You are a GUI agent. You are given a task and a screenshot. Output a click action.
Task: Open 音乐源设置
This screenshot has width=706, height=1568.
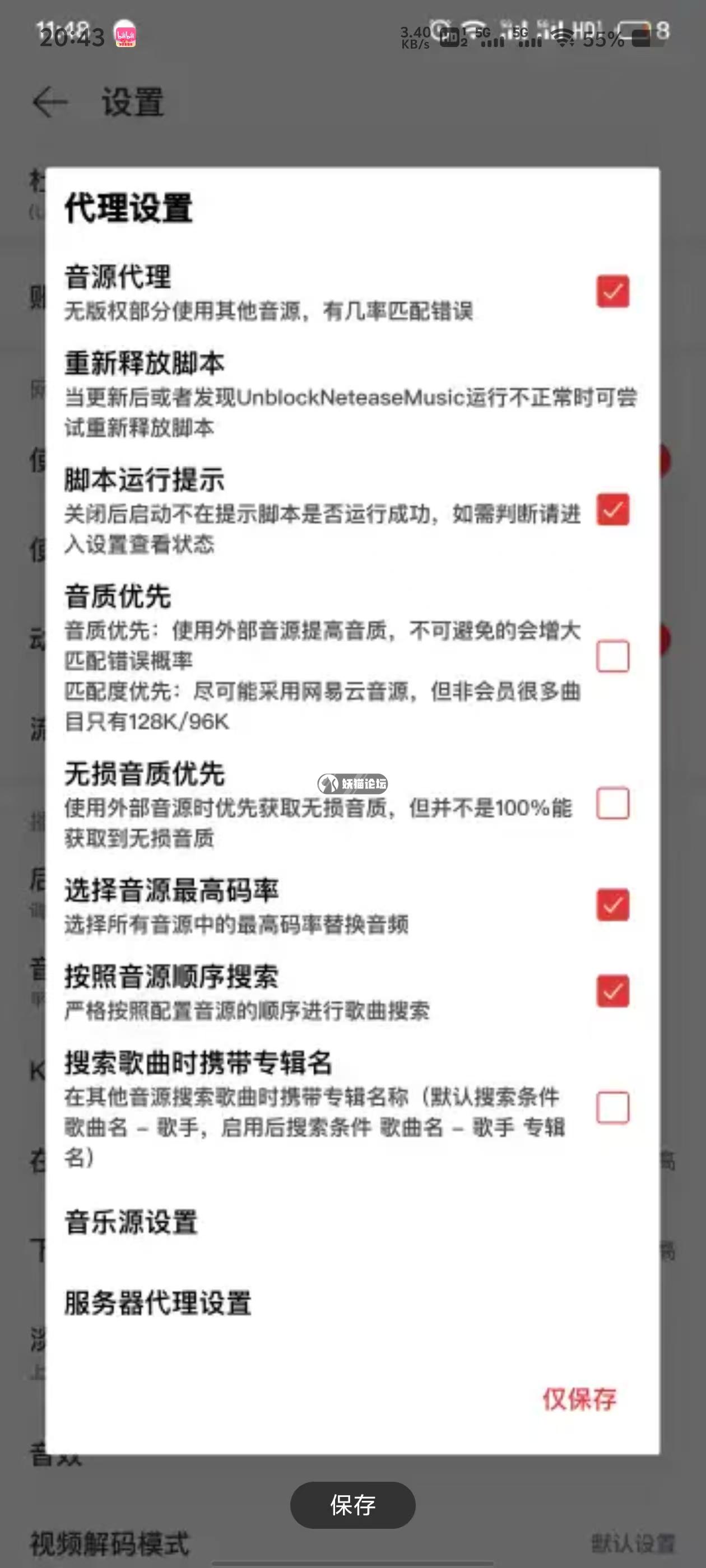[x=131, y=1222]
